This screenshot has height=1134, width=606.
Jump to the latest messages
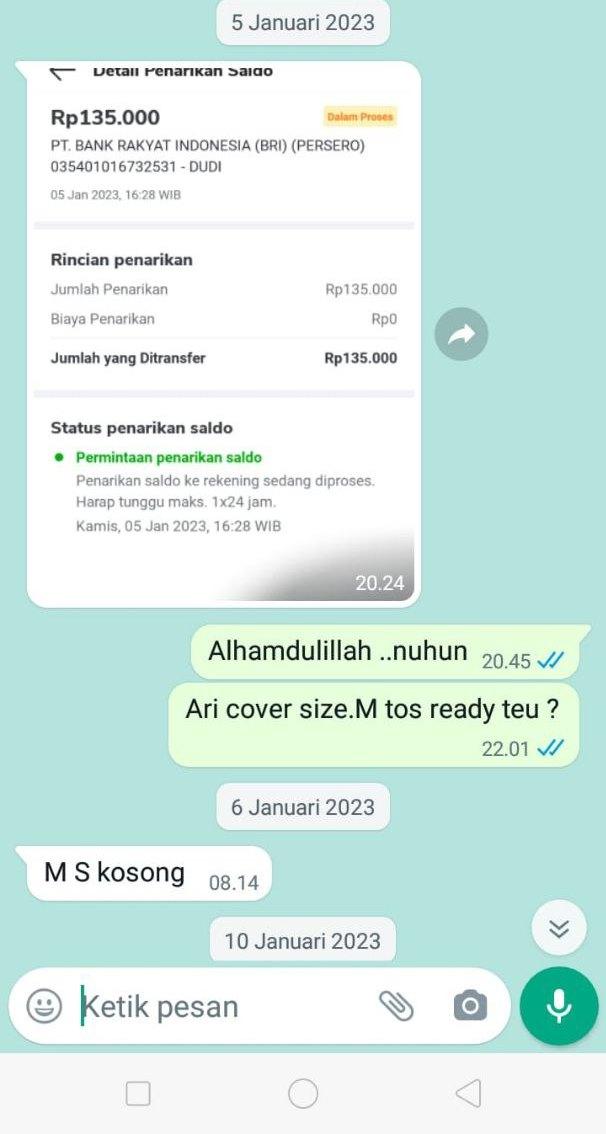560,929
